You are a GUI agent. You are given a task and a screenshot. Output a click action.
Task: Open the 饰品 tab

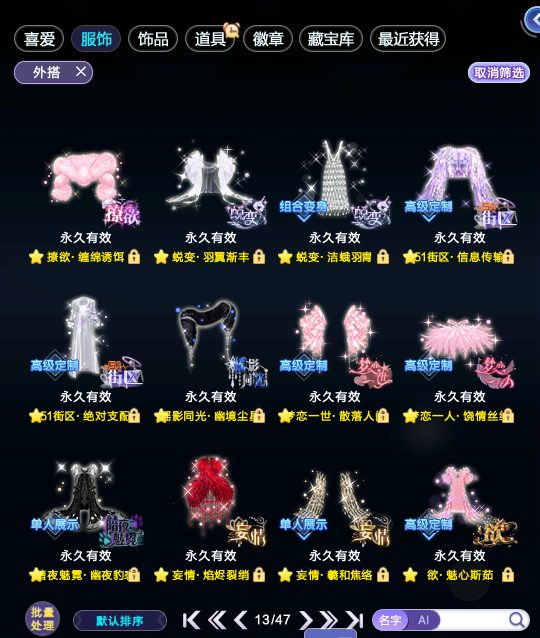[153, 39]
